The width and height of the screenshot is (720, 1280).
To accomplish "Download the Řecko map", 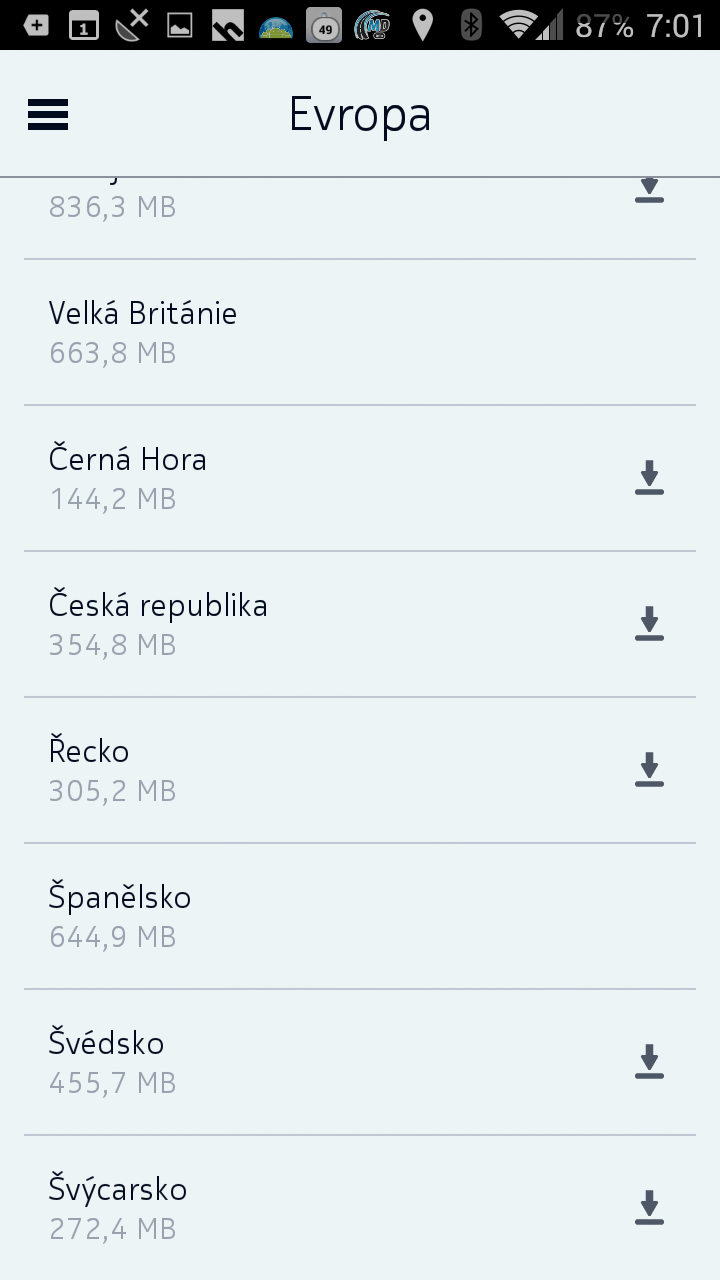I will click(649, 770).
